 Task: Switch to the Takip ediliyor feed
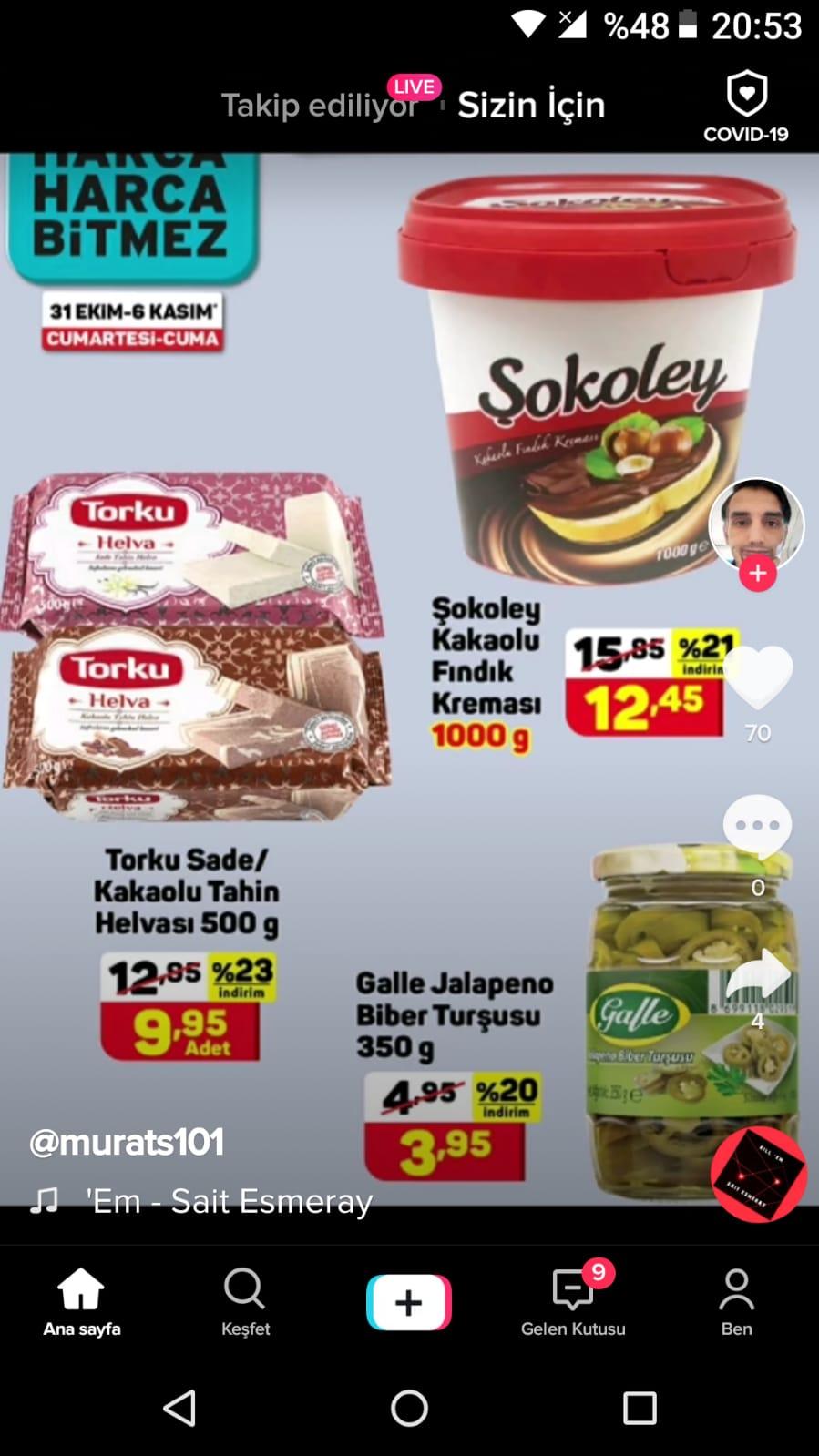click(x=319, y=106)
